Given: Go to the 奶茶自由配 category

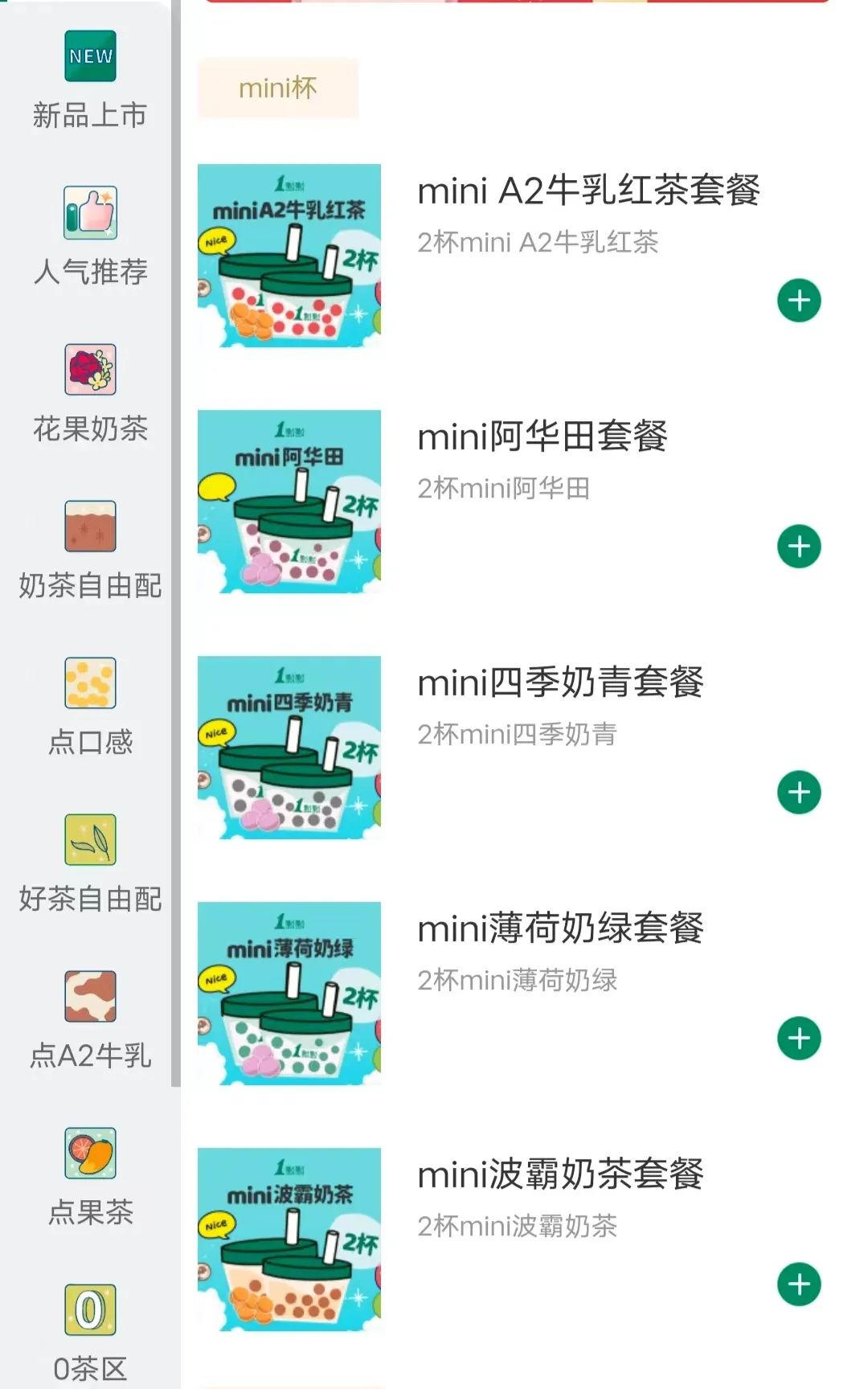Looking at the screenshot, I should 90,551.
